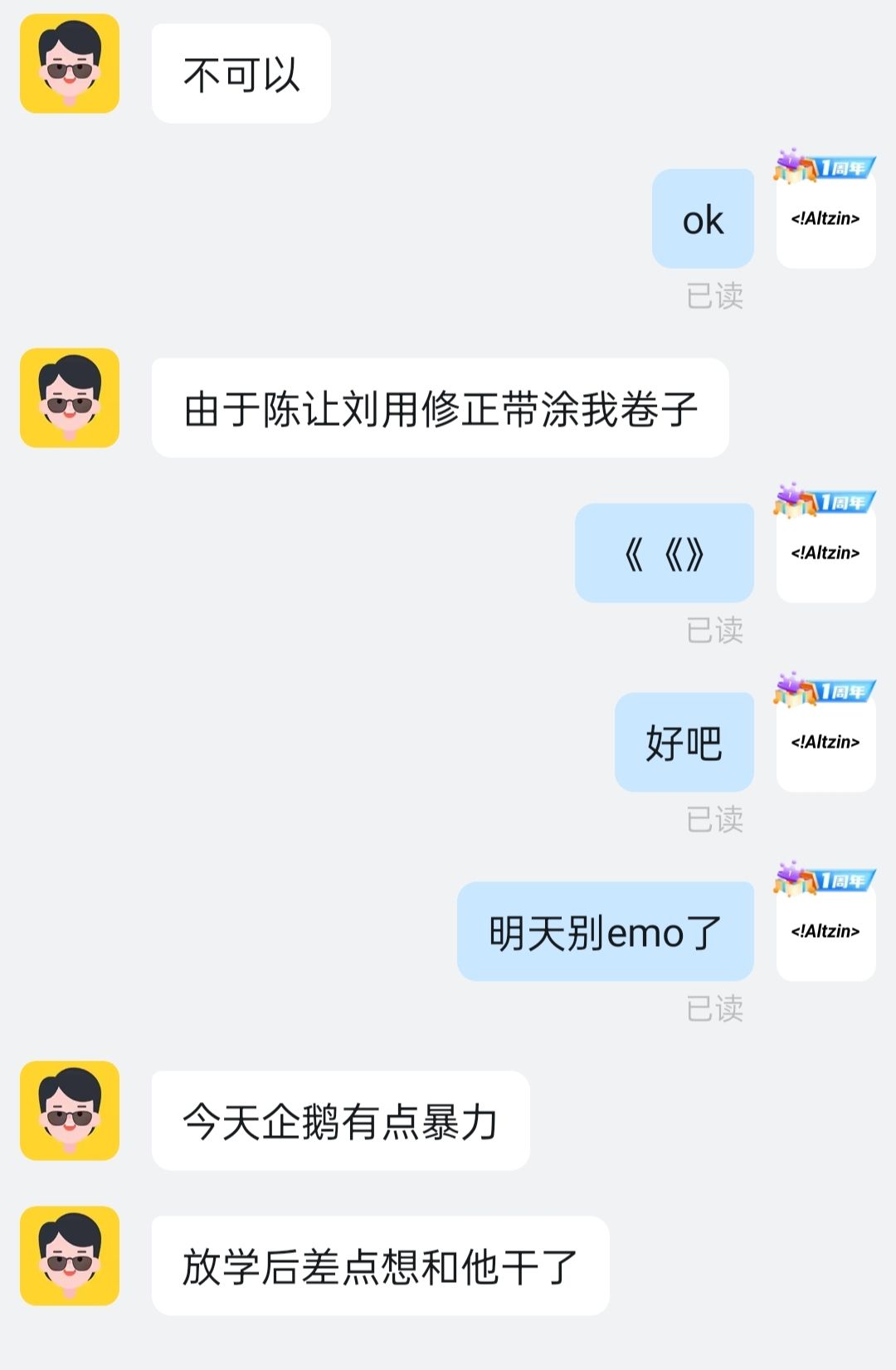View contact avatar beside "今天企鹅有点暴力"
896x1370 pixels.
click(70, 1110)
